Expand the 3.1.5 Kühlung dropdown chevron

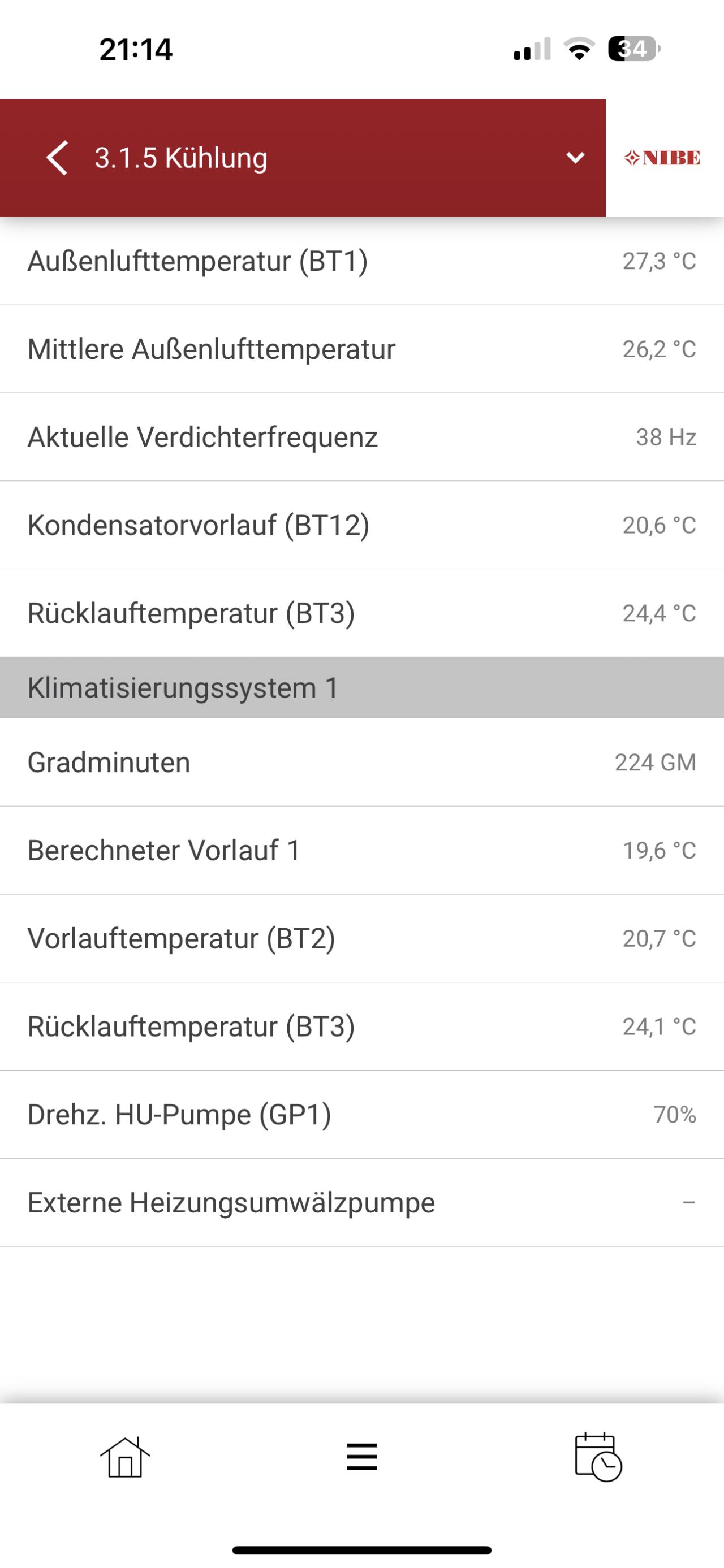point(575,158)
